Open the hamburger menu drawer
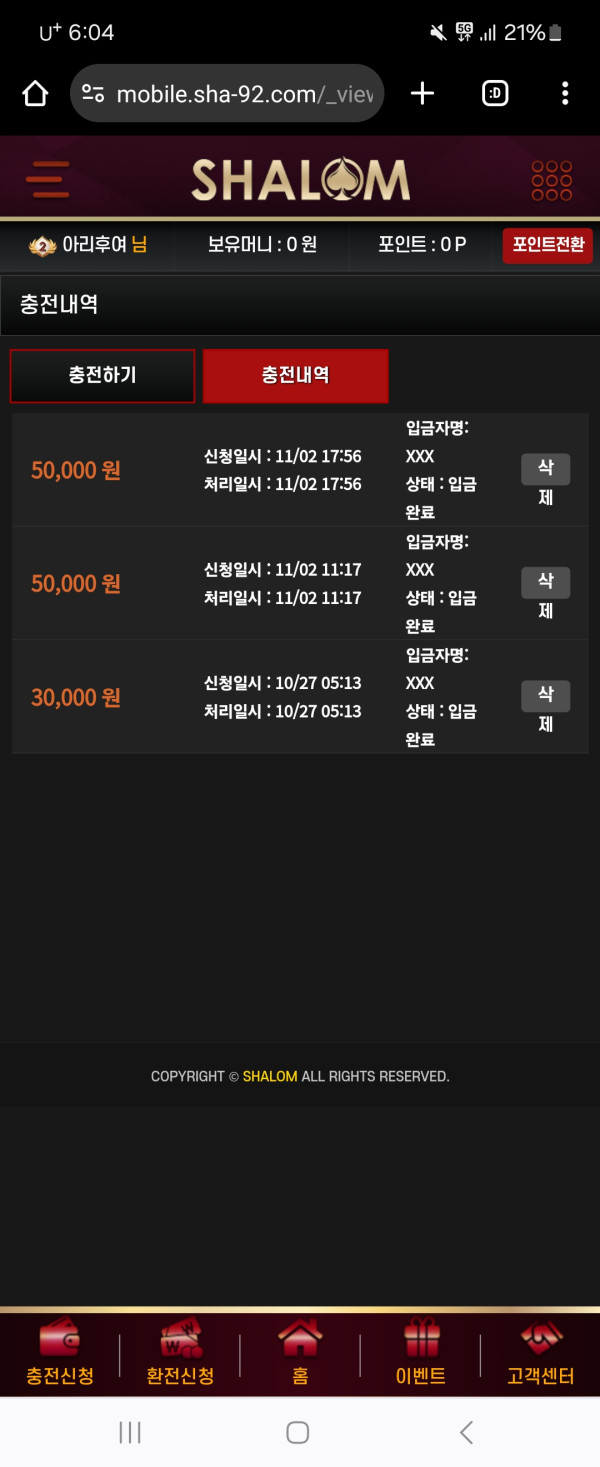The width and height of the screenshot is (600, 1467). point(47,180)
